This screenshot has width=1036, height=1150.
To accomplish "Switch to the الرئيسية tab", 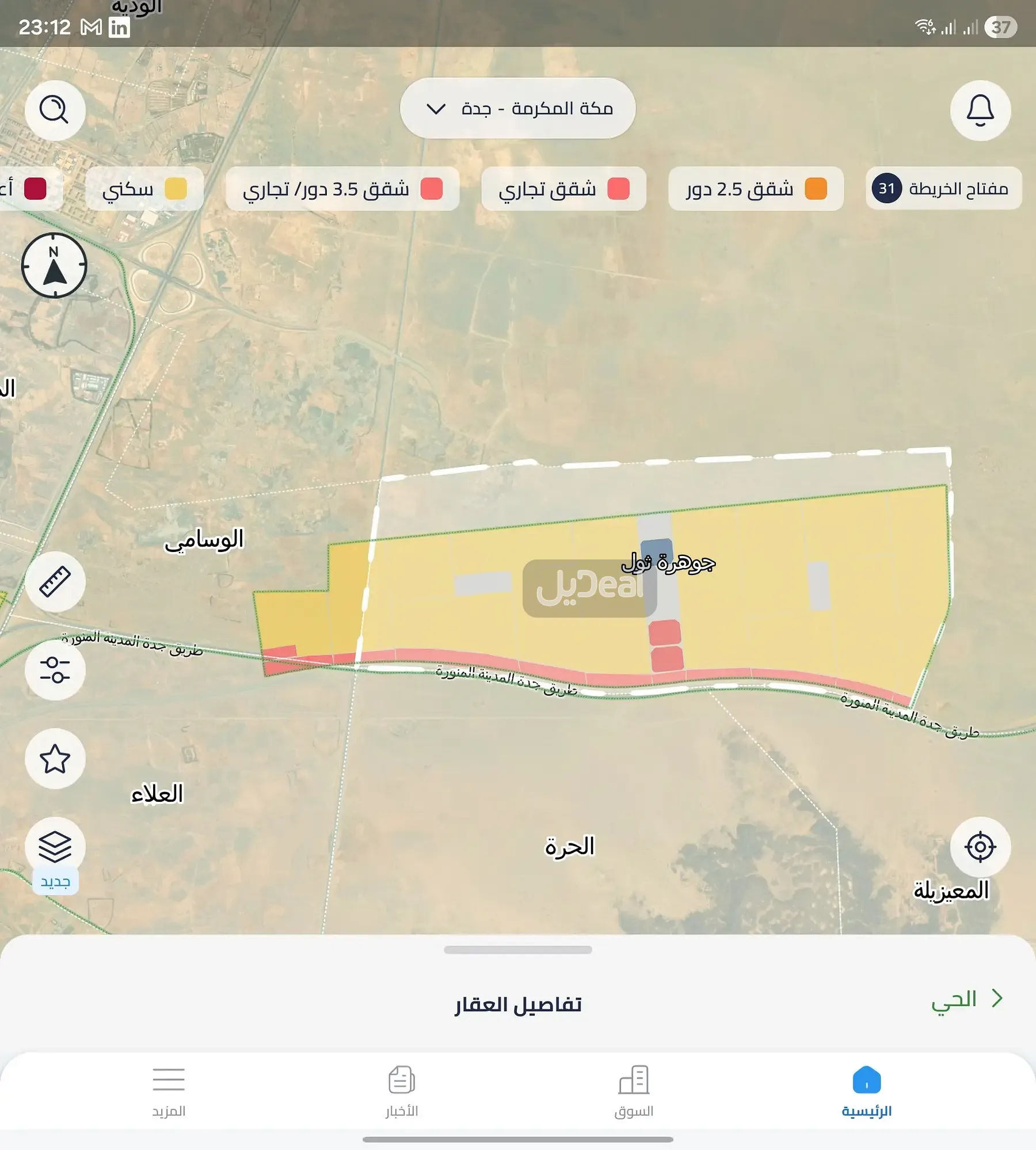I will pyautogui.click(x=866, y=1091).
